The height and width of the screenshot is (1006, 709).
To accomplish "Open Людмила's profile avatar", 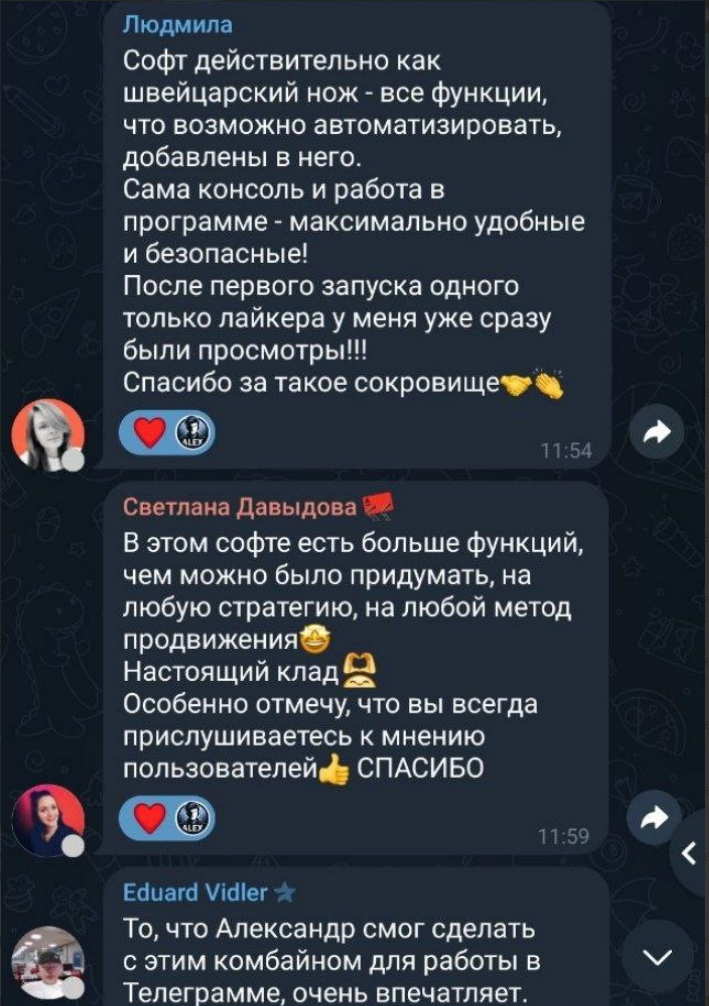I will pyautogui.click(x=48, y=435).
